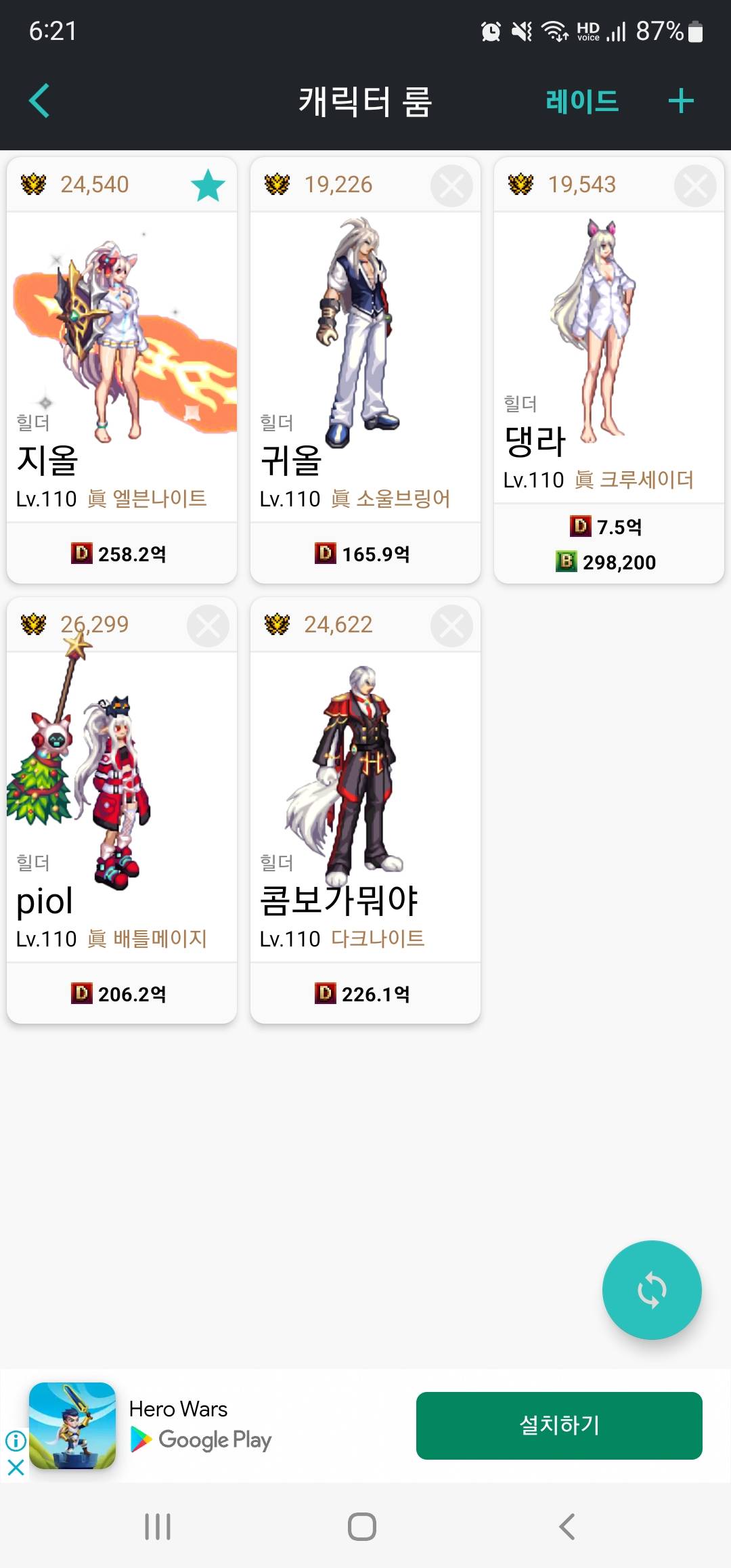Remove the 댕라 character card

695,186
